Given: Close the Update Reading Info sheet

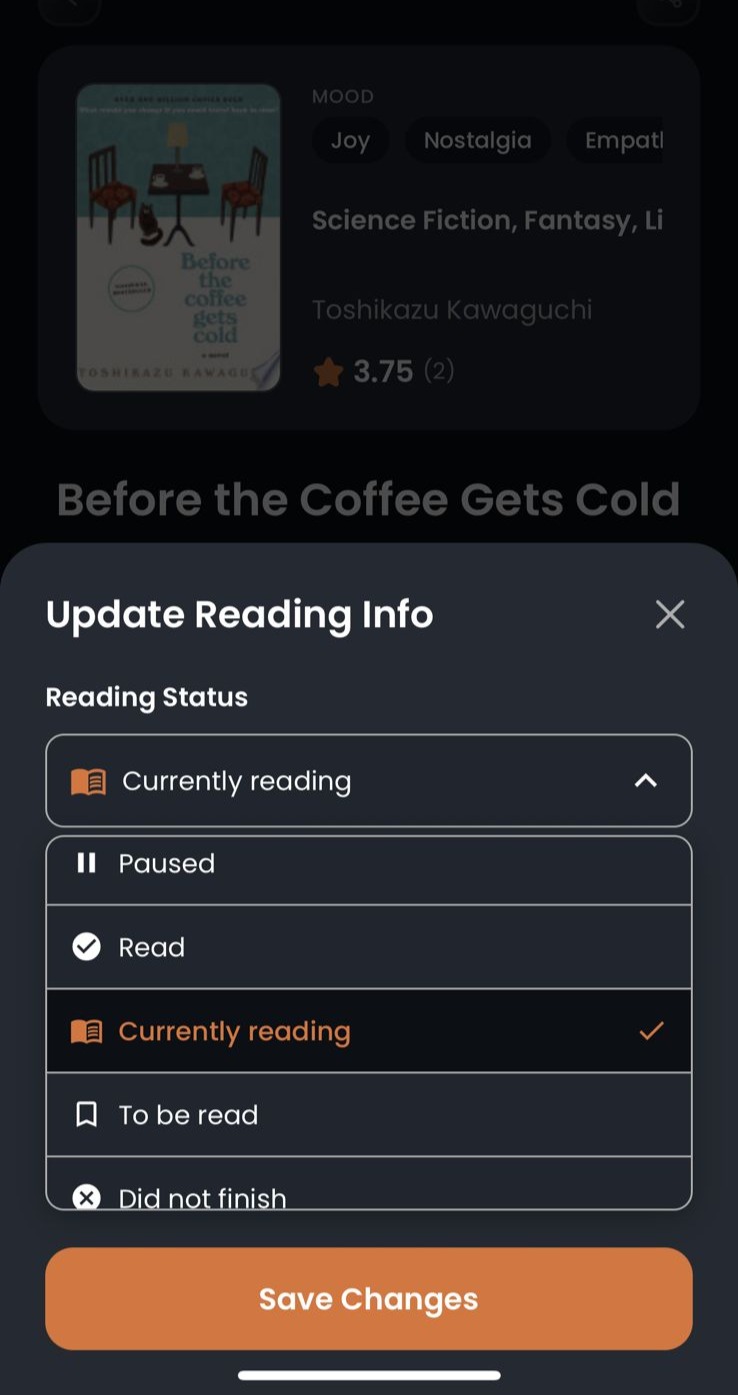Looking at the screenshot, I should [x=669, y=614].
